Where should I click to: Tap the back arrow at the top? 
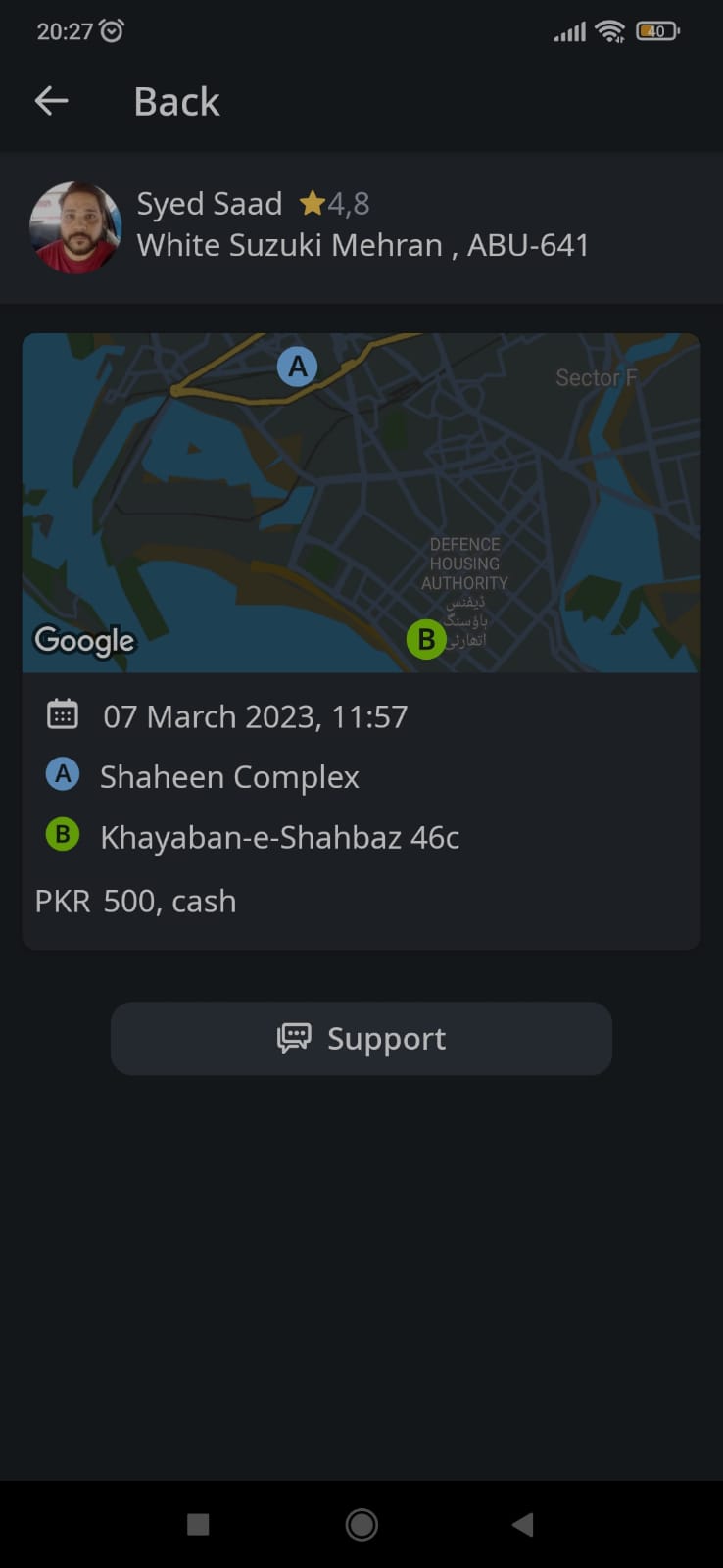(x=51, y=100)
